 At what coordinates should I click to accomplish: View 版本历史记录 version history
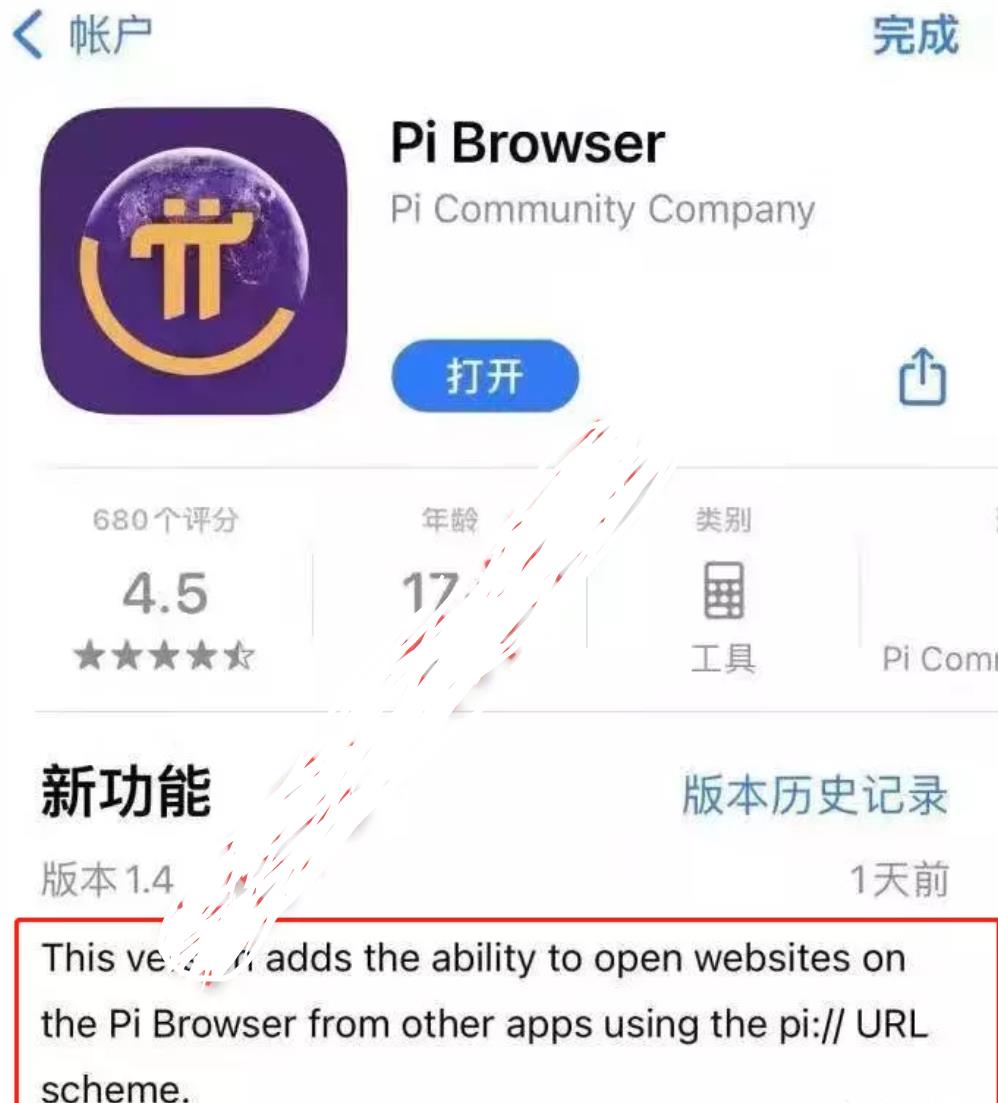point(813,796)
